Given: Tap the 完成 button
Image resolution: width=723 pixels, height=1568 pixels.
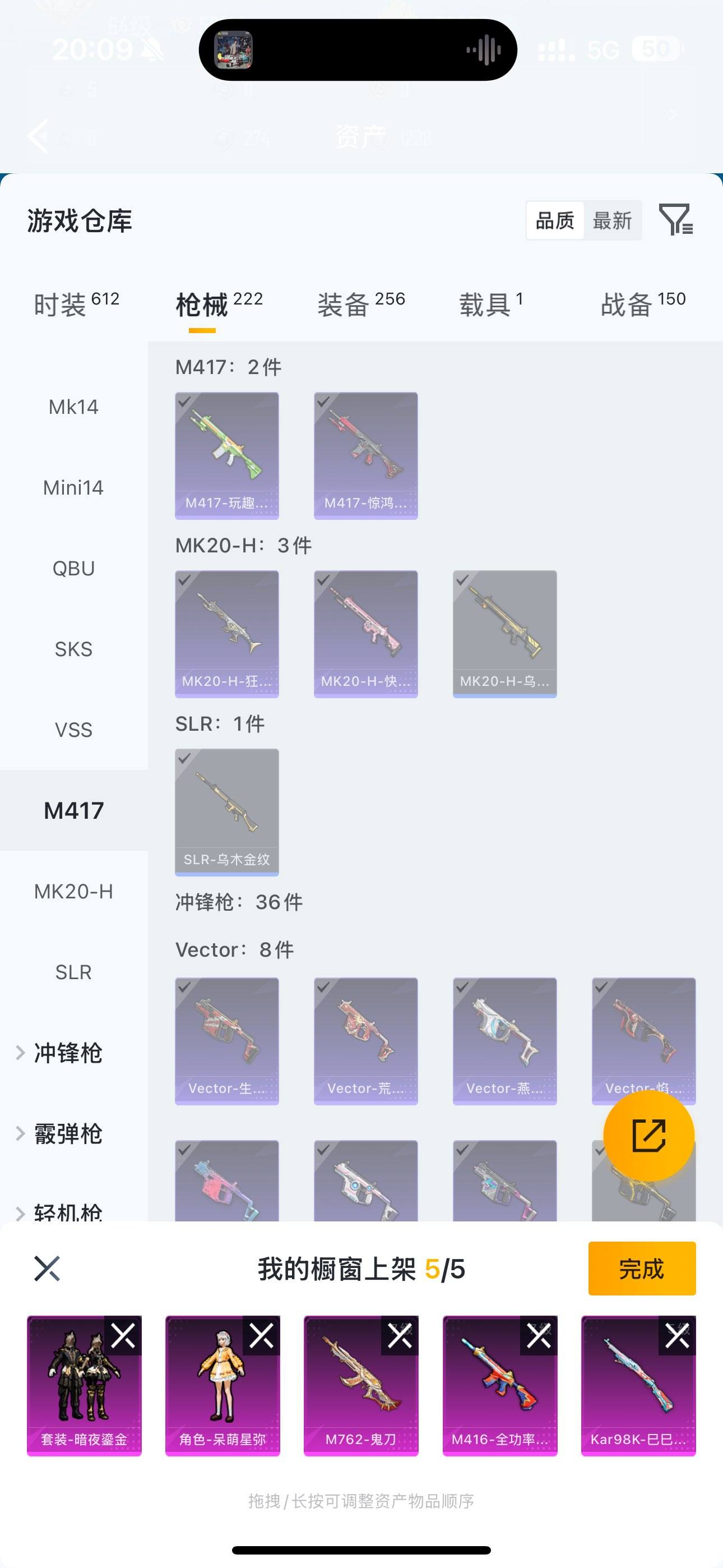Looking at the screenshot, I should [x=641, y=1269].
